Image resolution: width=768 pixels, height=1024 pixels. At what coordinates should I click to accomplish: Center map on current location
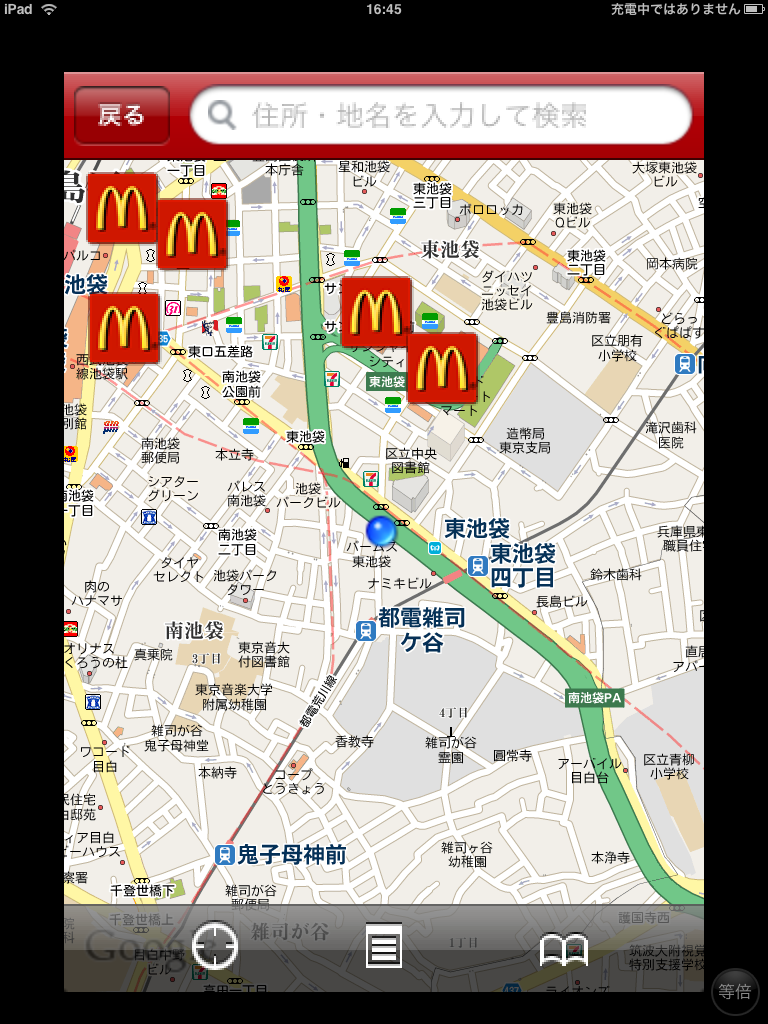[215, 946]
